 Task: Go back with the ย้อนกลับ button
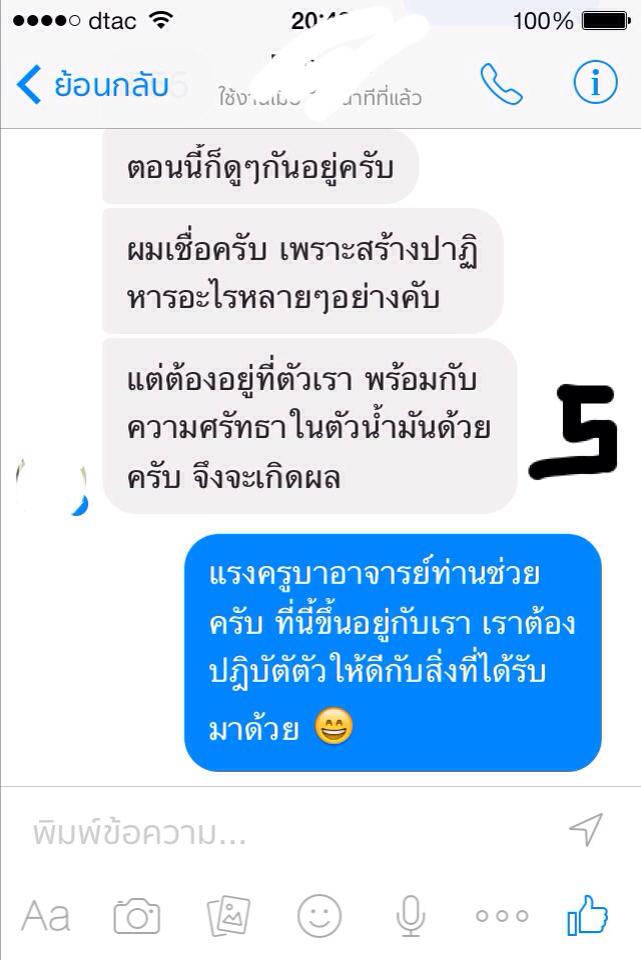coord(92,86)
